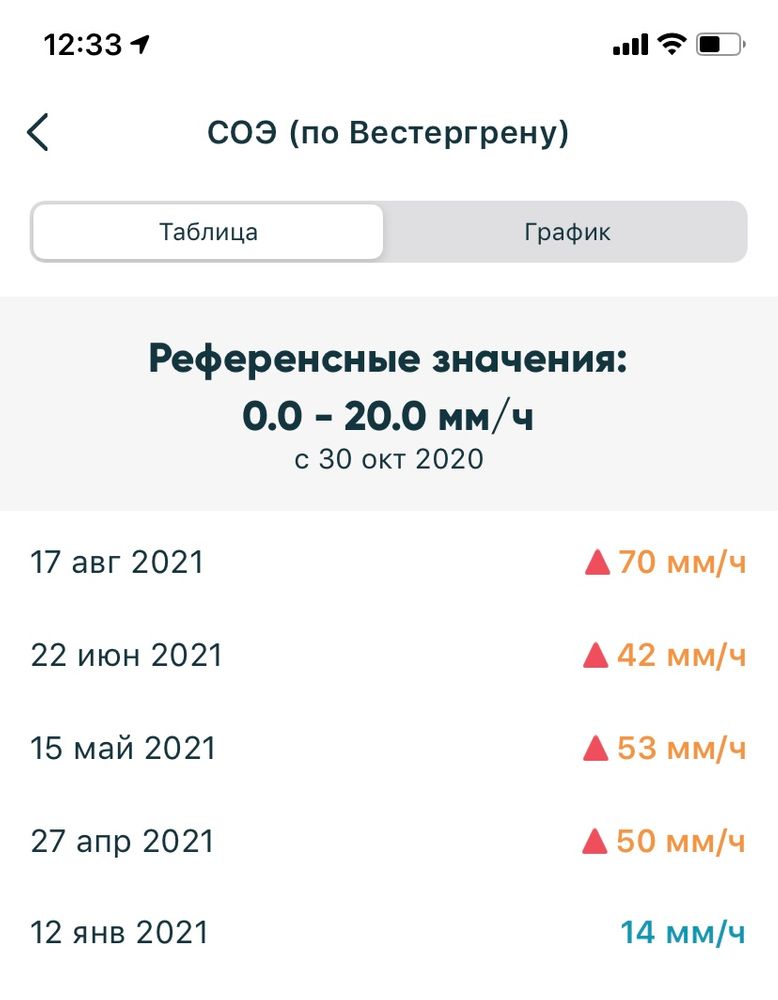Viewport: 778px width, 1000px height.
Task: Tap the orange 70 мм/ч reading
Action: tap(685, 561)
